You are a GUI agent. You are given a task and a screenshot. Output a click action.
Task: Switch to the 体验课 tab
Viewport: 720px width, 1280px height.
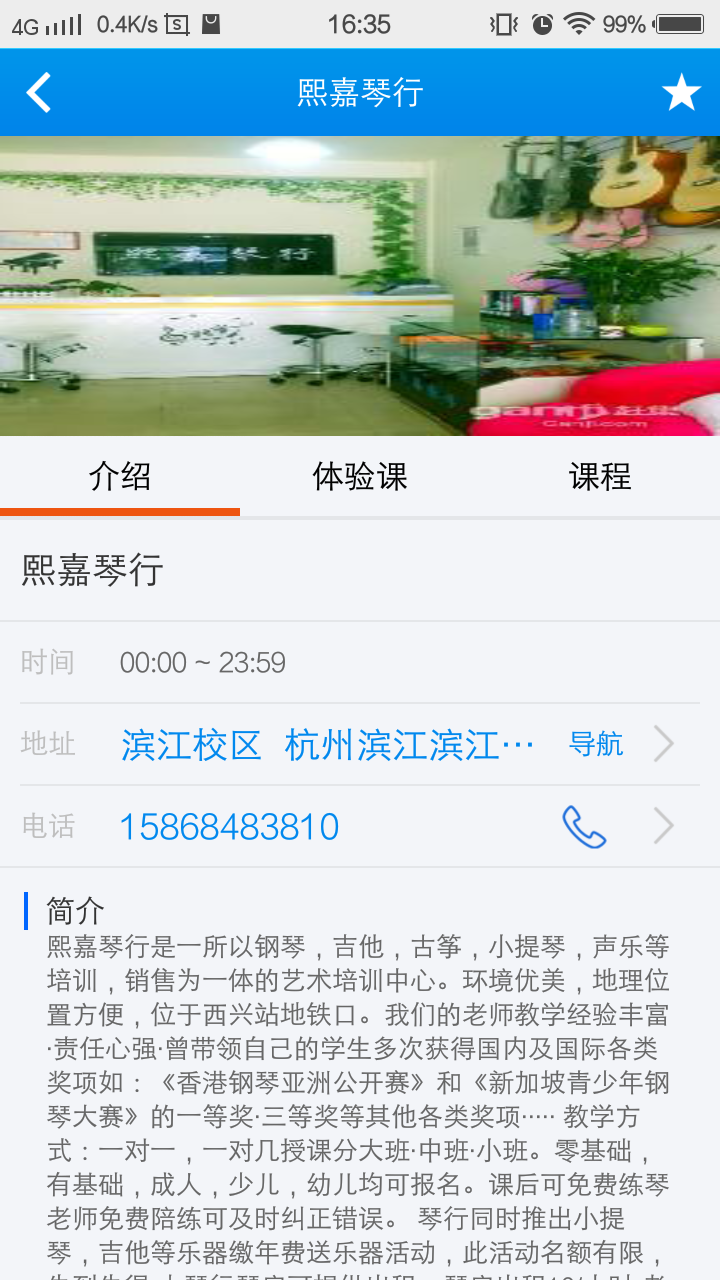[360, 478]
